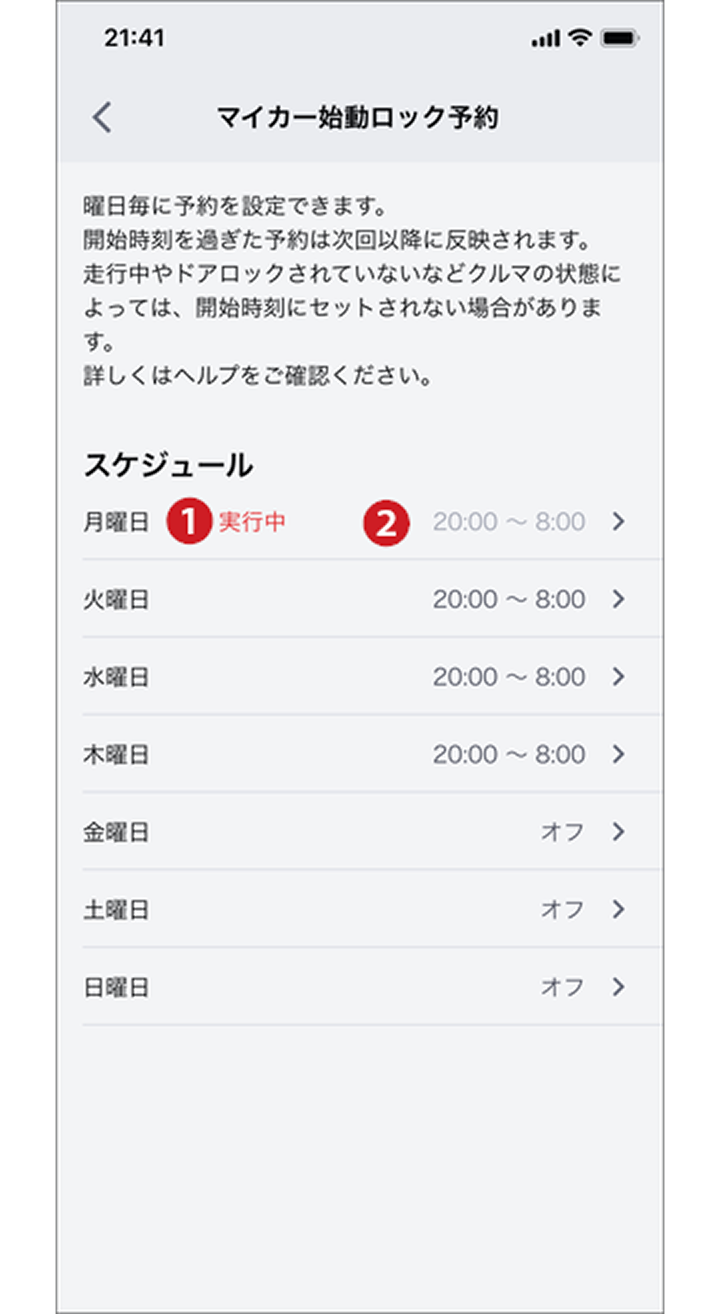Open the 日曜日 schedule row
This screenshot has height=1314, width=720.
tap(360, 987)
